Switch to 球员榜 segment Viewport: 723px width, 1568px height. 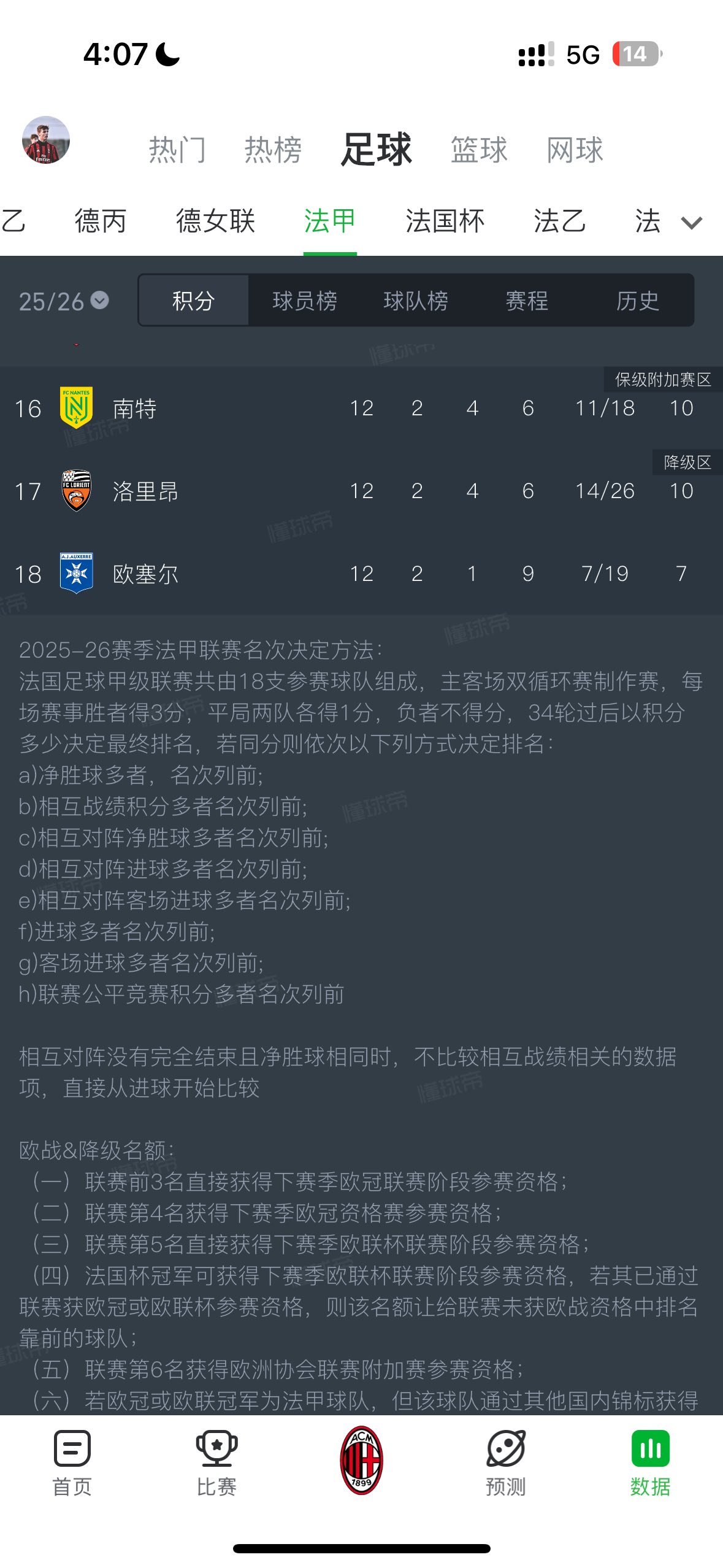click(x=304, y=301)
